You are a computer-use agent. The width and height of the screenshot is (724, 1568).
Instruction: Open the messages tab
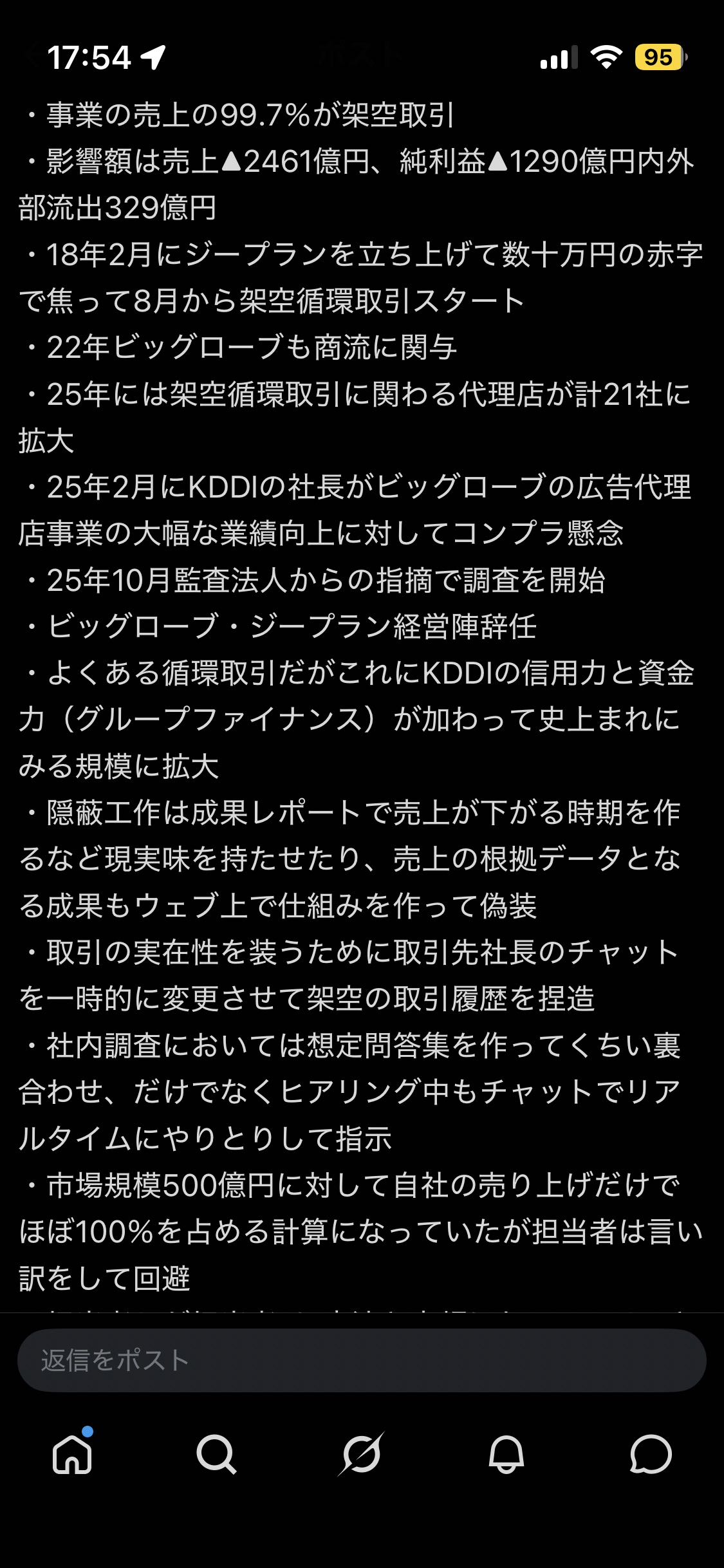pyautogui.click(x=651, y=1453)
